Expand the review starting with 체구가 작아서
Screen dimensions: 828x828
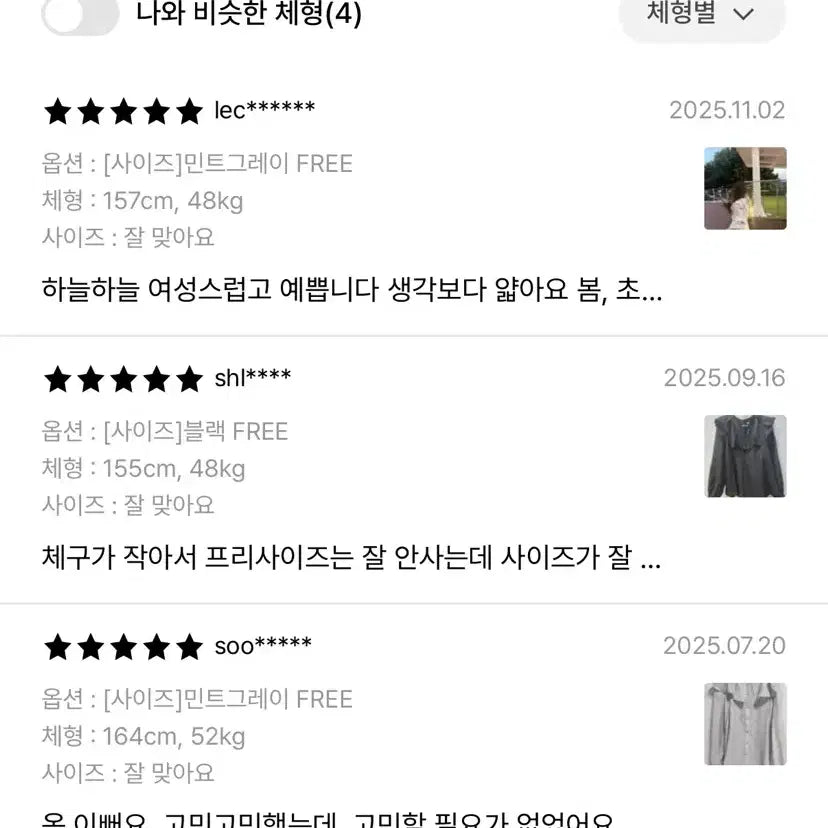tap(352, 558)
